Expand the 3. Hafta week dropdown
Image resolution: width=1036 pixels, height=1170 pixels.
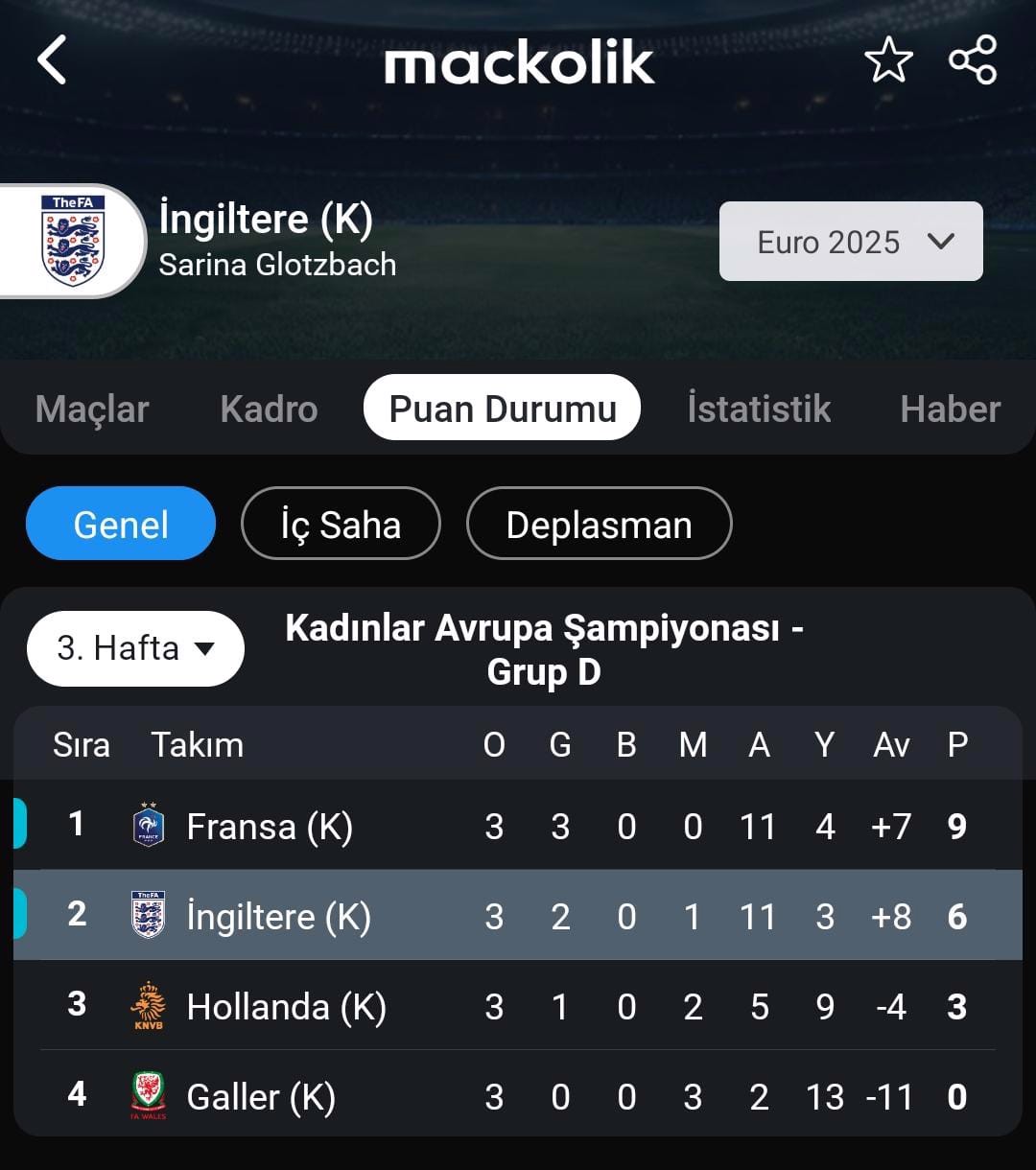coord(135,648)
